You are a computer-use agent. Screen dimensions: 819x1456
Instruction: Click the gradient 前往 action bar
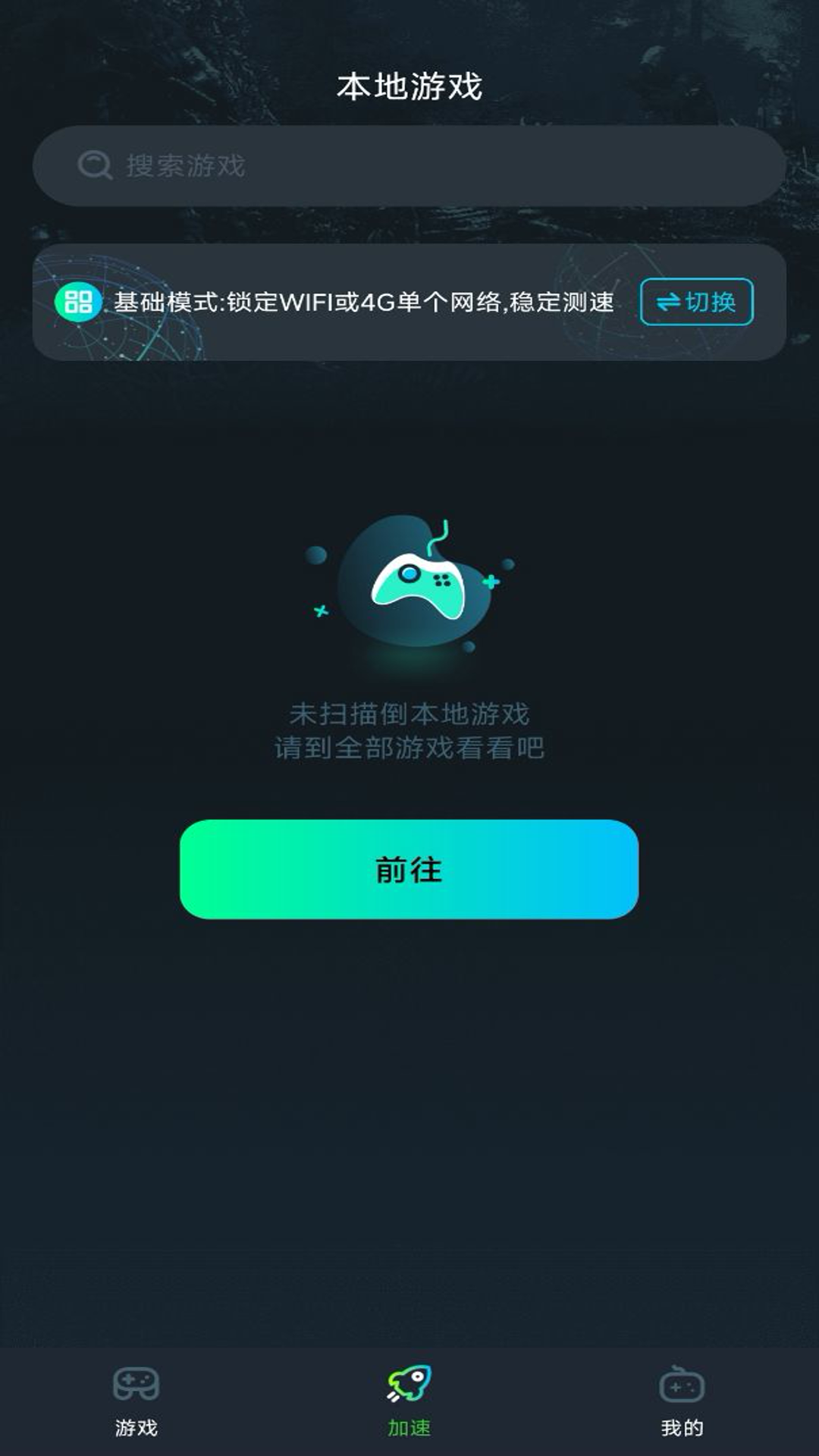pyautogui.click(x=409, y=871)
